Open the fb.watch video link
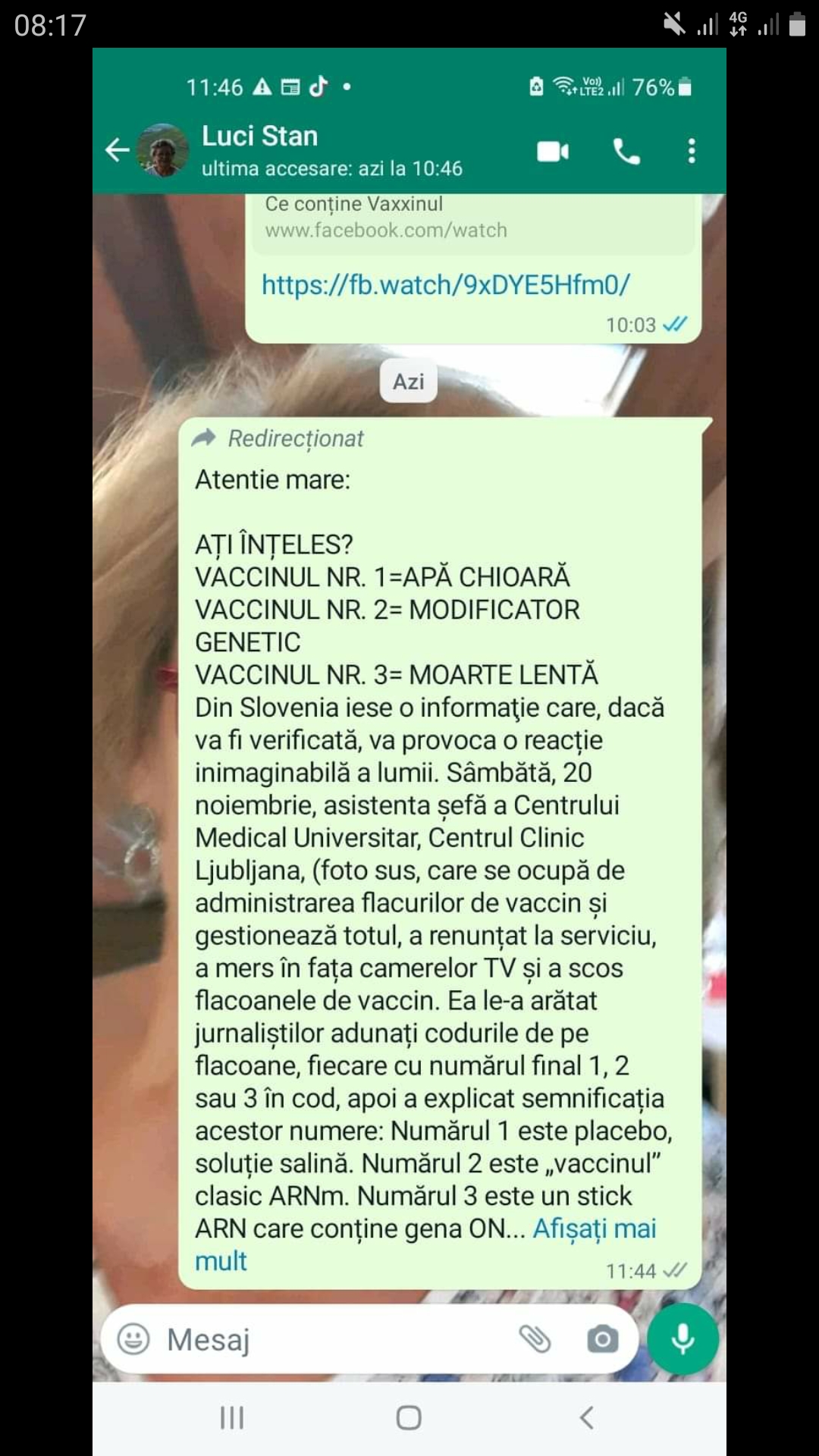This screenshot has width=819, height=1456. click(445, 285)
